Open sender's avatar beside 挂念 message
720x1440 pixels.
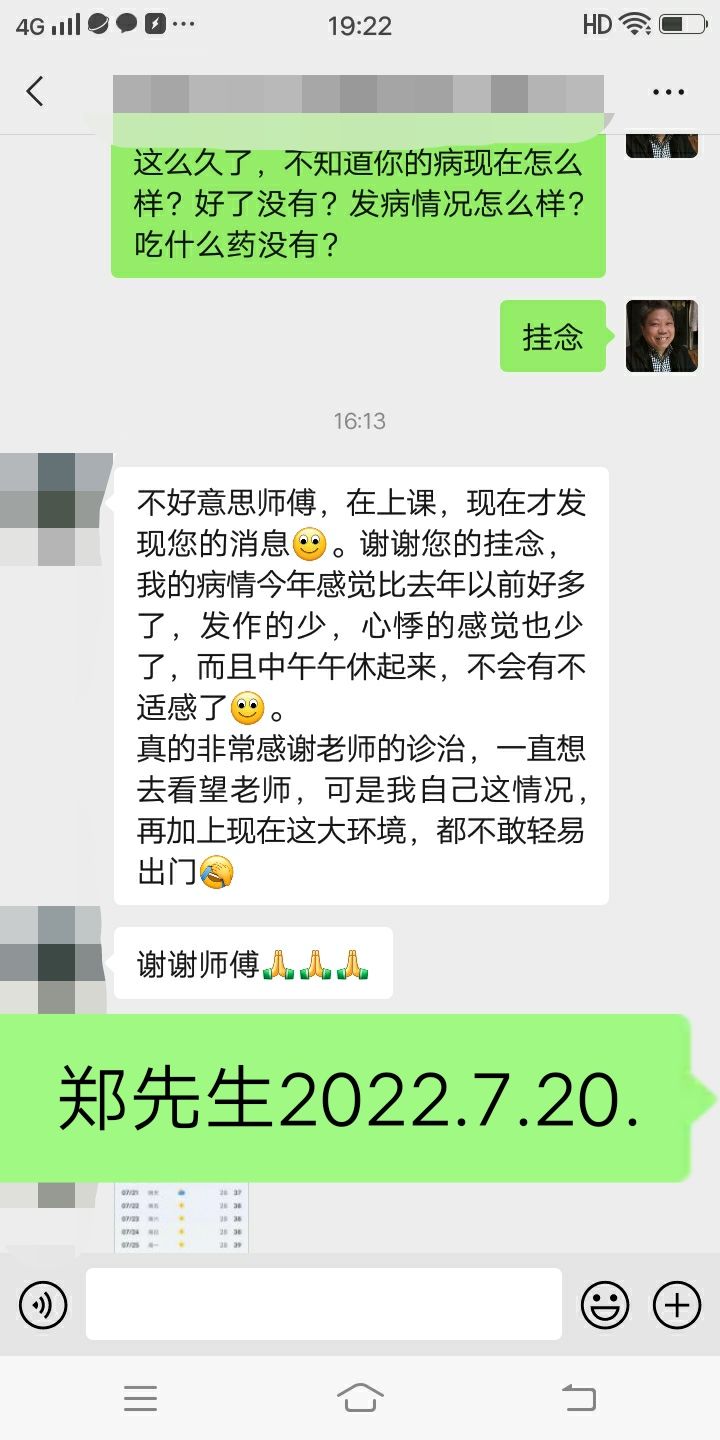click(x=662, y=336)
